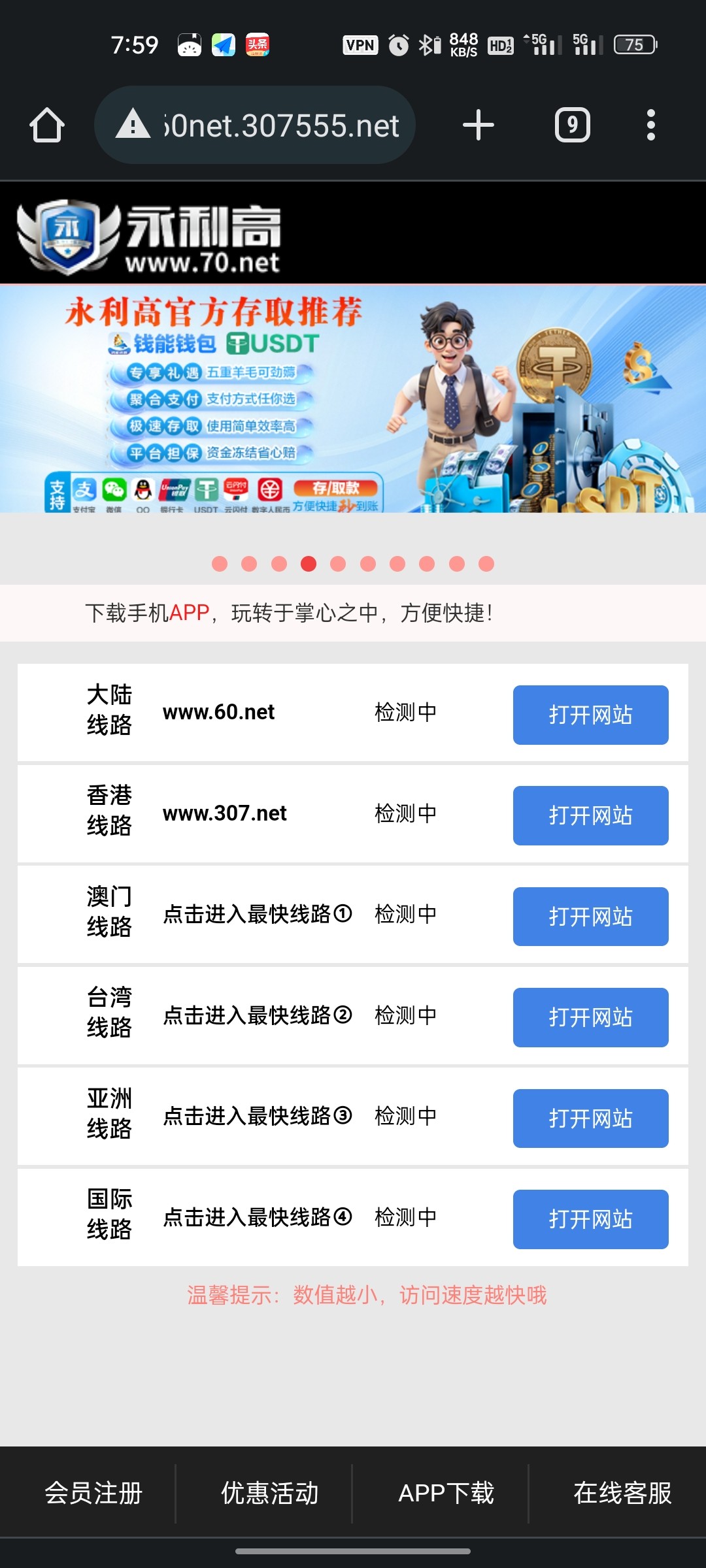This screenshot has height=1568, width=706.
Task: Open the browser overflow menu
Action: [x=650, y=125]
